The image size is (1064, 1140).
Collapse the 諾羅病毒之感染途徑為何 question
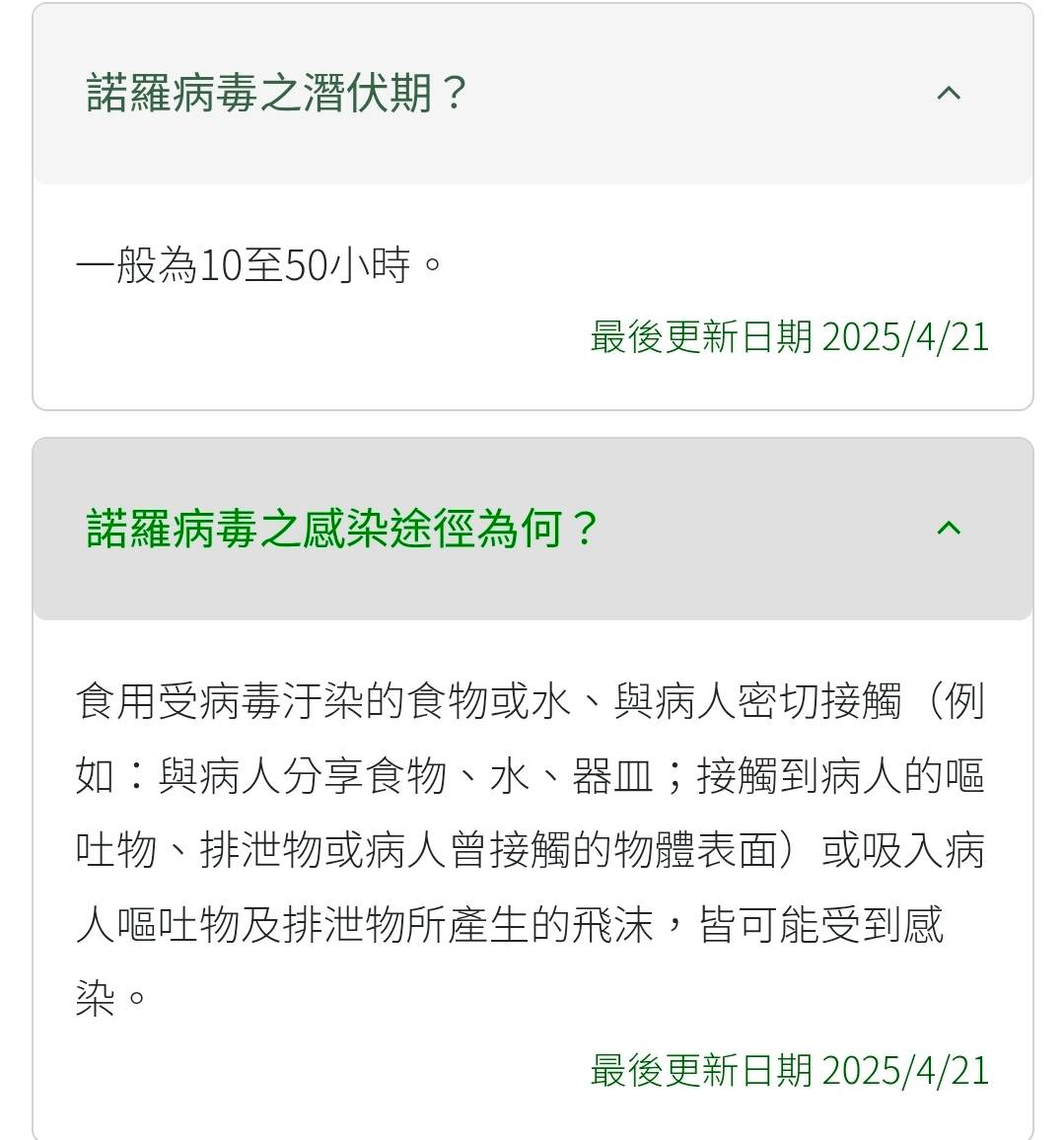tap(948, 528)
